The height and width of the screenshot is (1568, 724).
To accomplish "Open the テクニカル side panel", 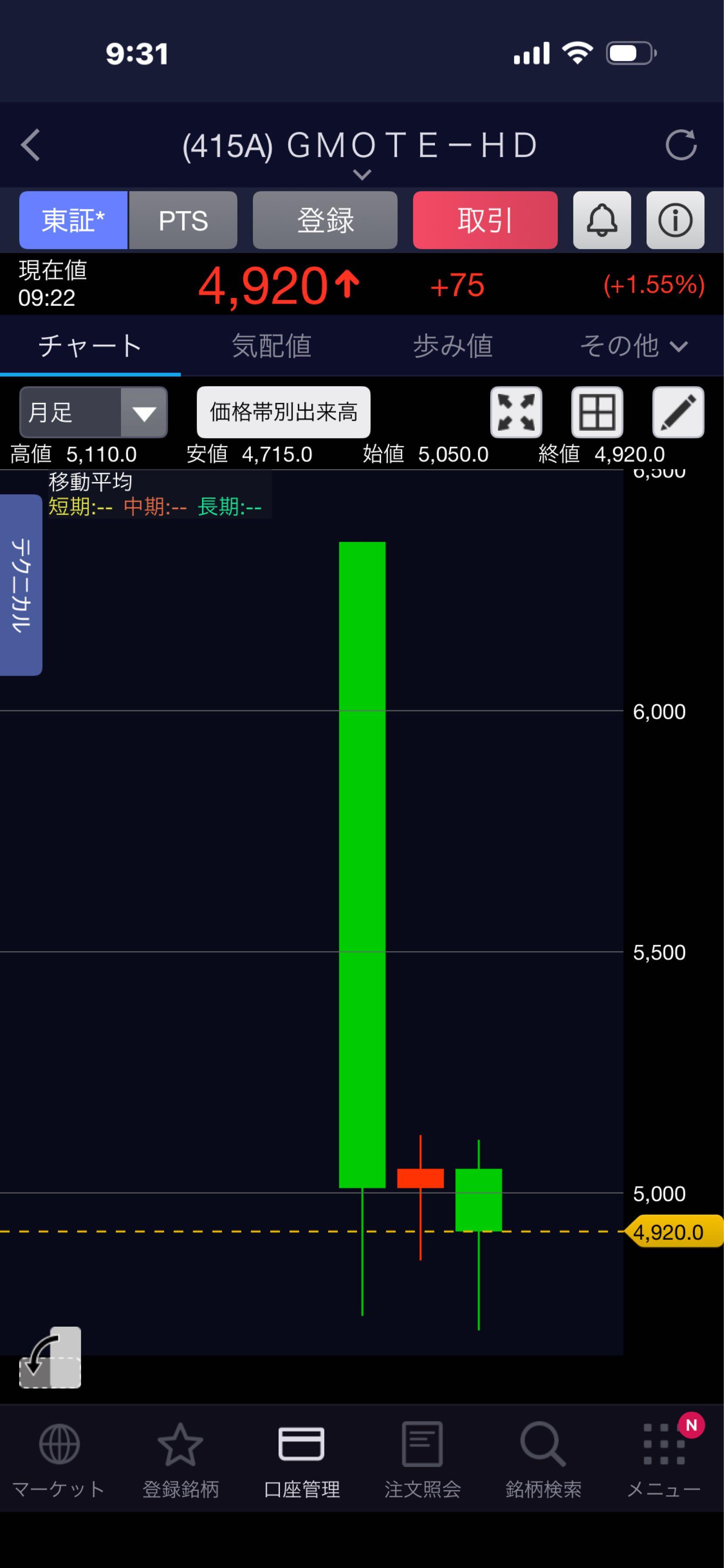I will pos(21,585).
